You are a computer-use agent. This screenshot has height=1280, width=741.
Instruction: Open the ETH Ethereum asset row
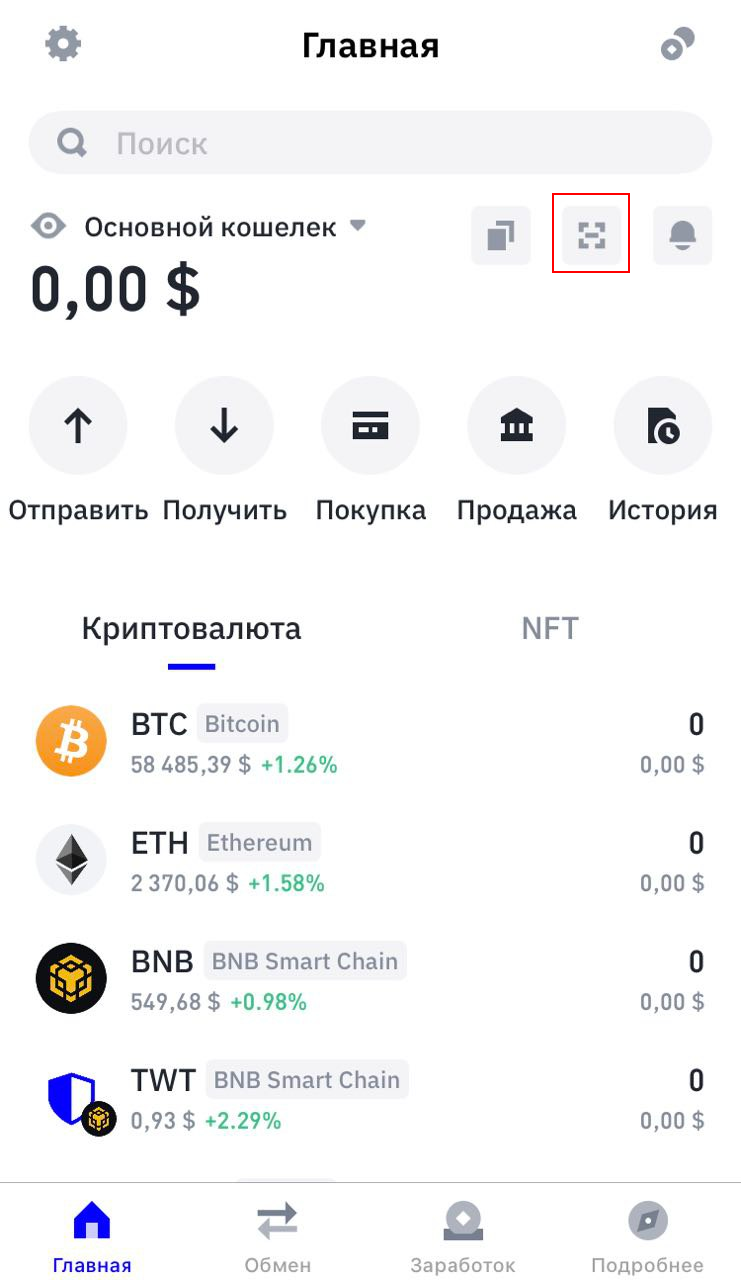tap(370, 861)
